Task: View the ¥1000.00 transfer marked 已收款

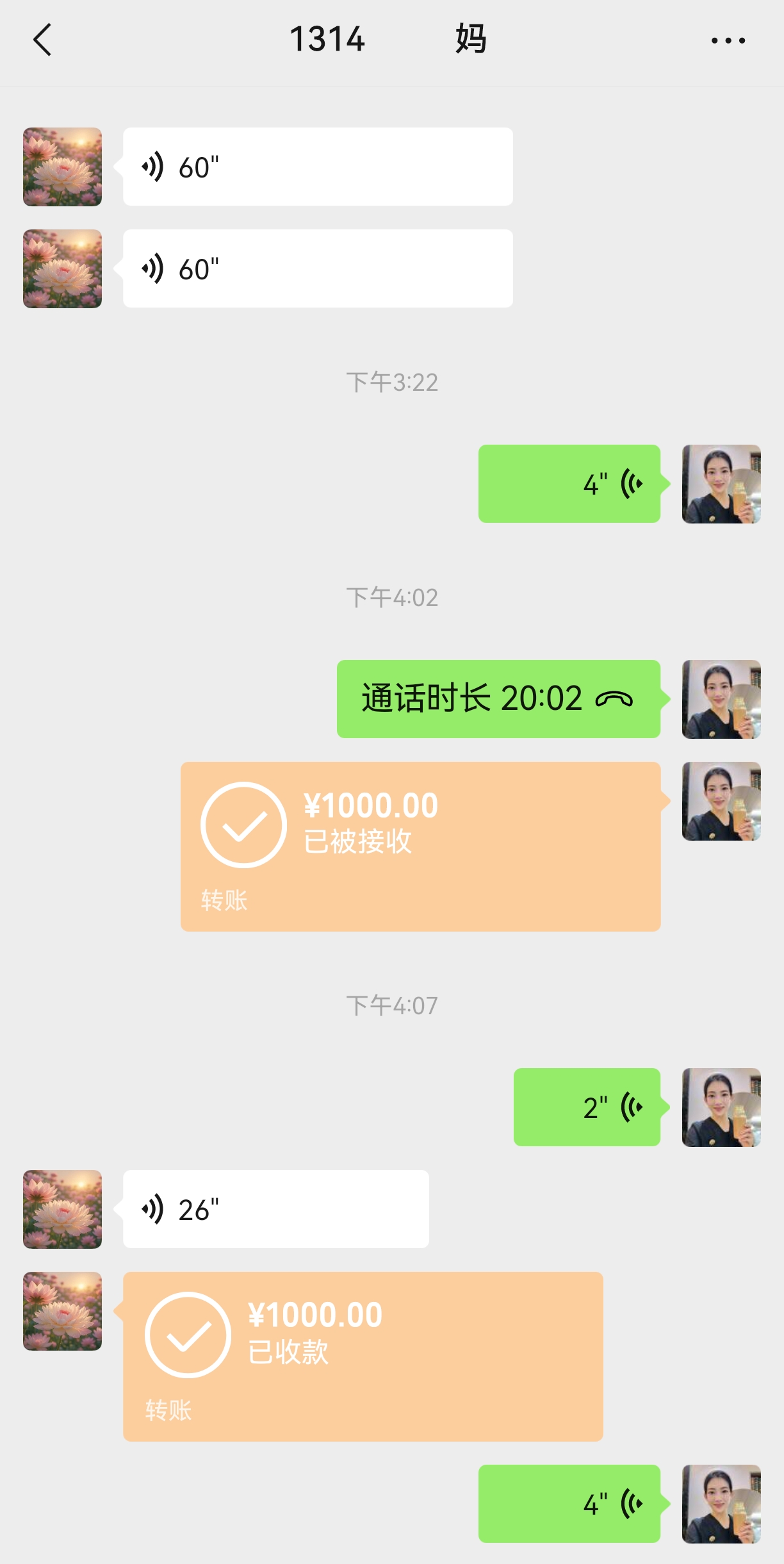Action: (363, 1356)
